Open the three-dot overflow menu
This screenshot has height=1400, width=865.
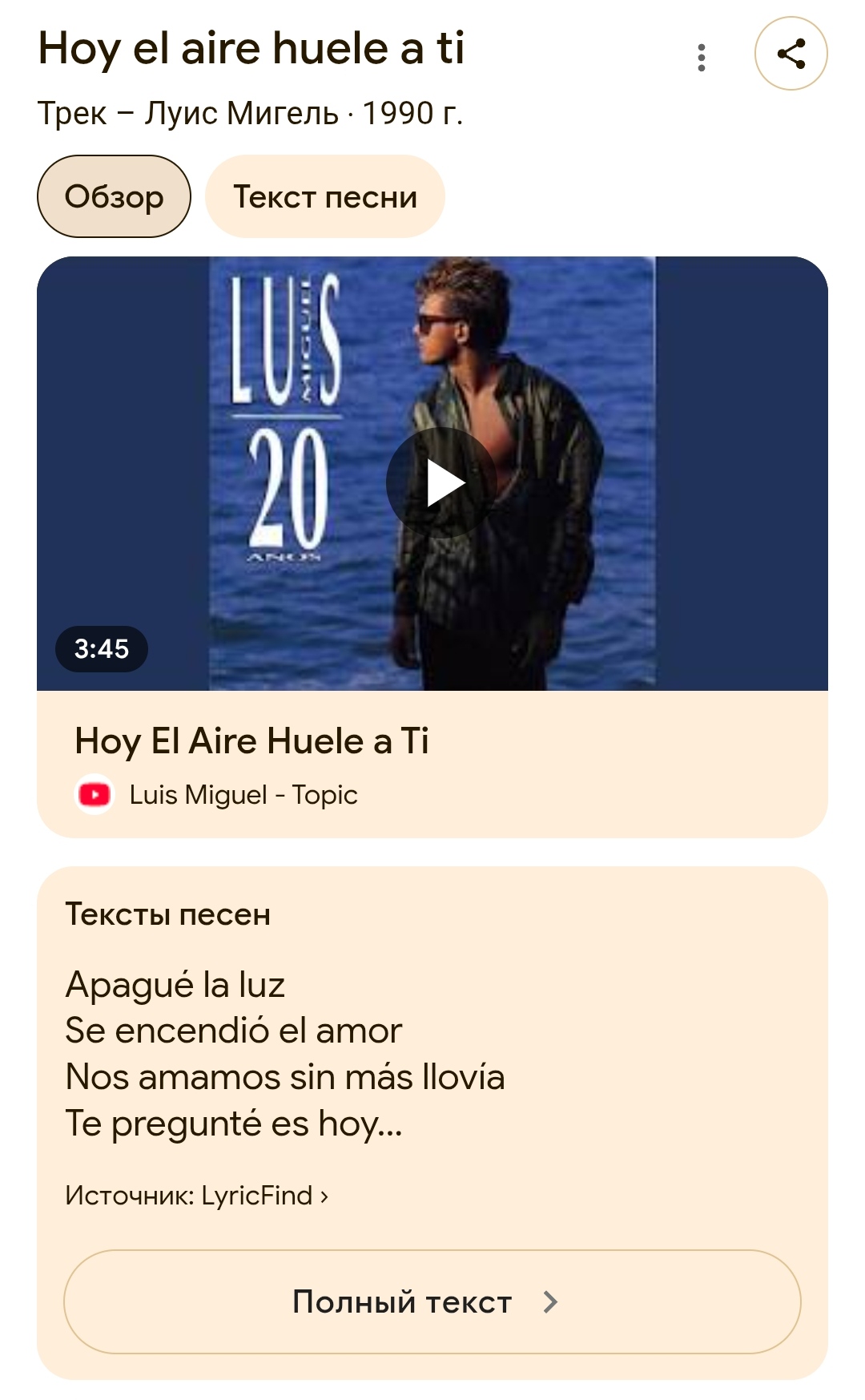[x=702, y=58]
